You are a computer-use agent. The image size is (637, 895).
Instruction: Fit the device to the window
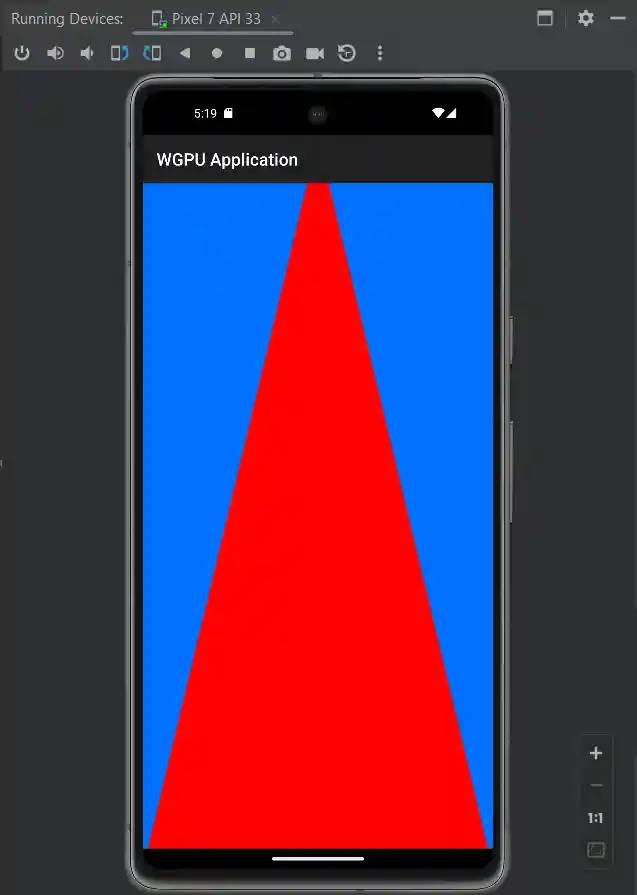click(x=596, y=850)
